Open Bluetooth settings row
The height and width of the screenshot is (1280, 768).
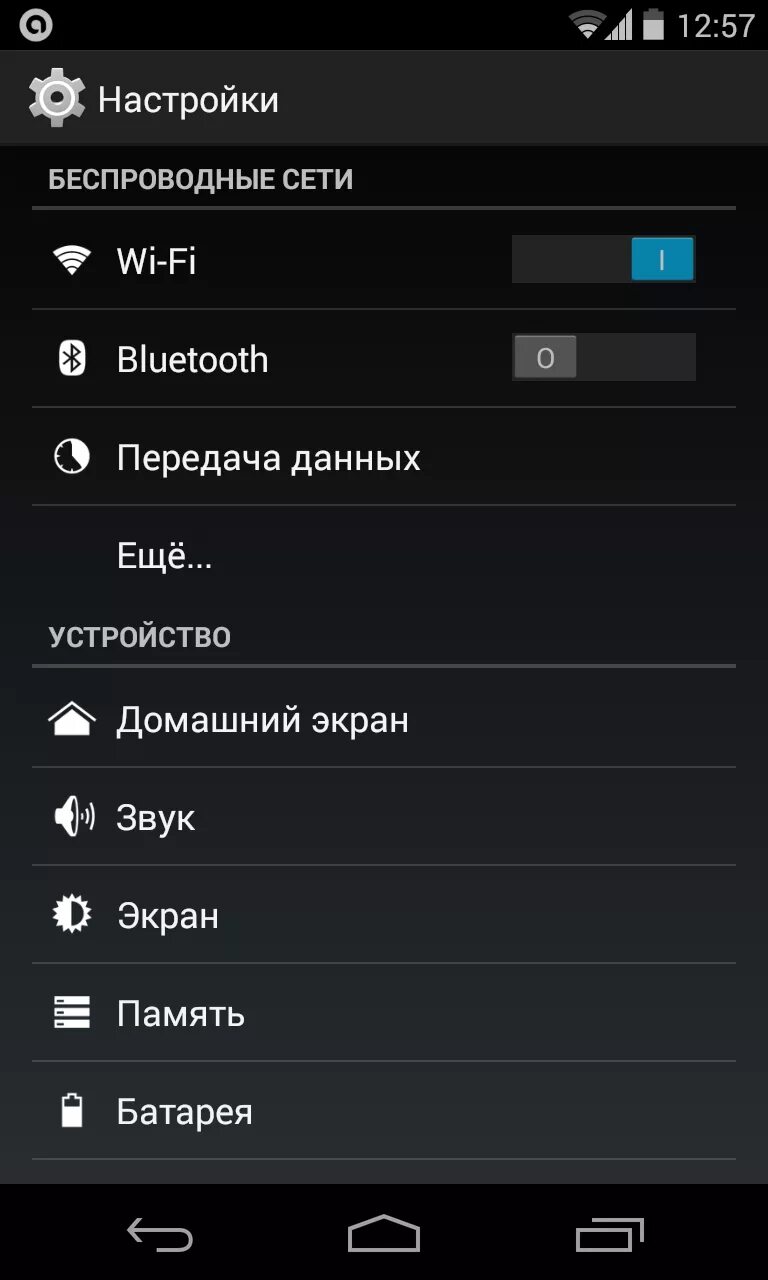click(384, 359)
